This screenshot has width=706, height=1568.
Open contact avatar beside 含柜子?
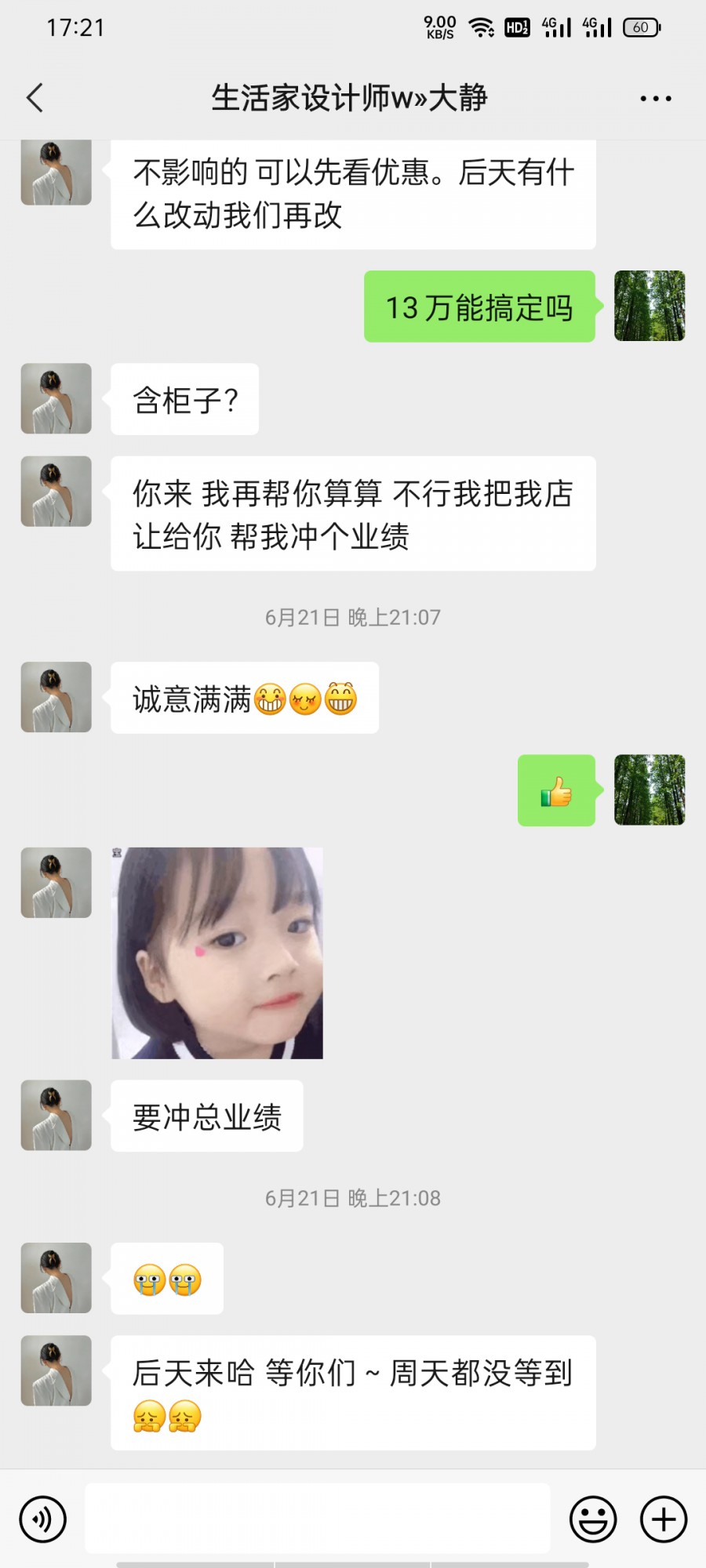point(56,398)
